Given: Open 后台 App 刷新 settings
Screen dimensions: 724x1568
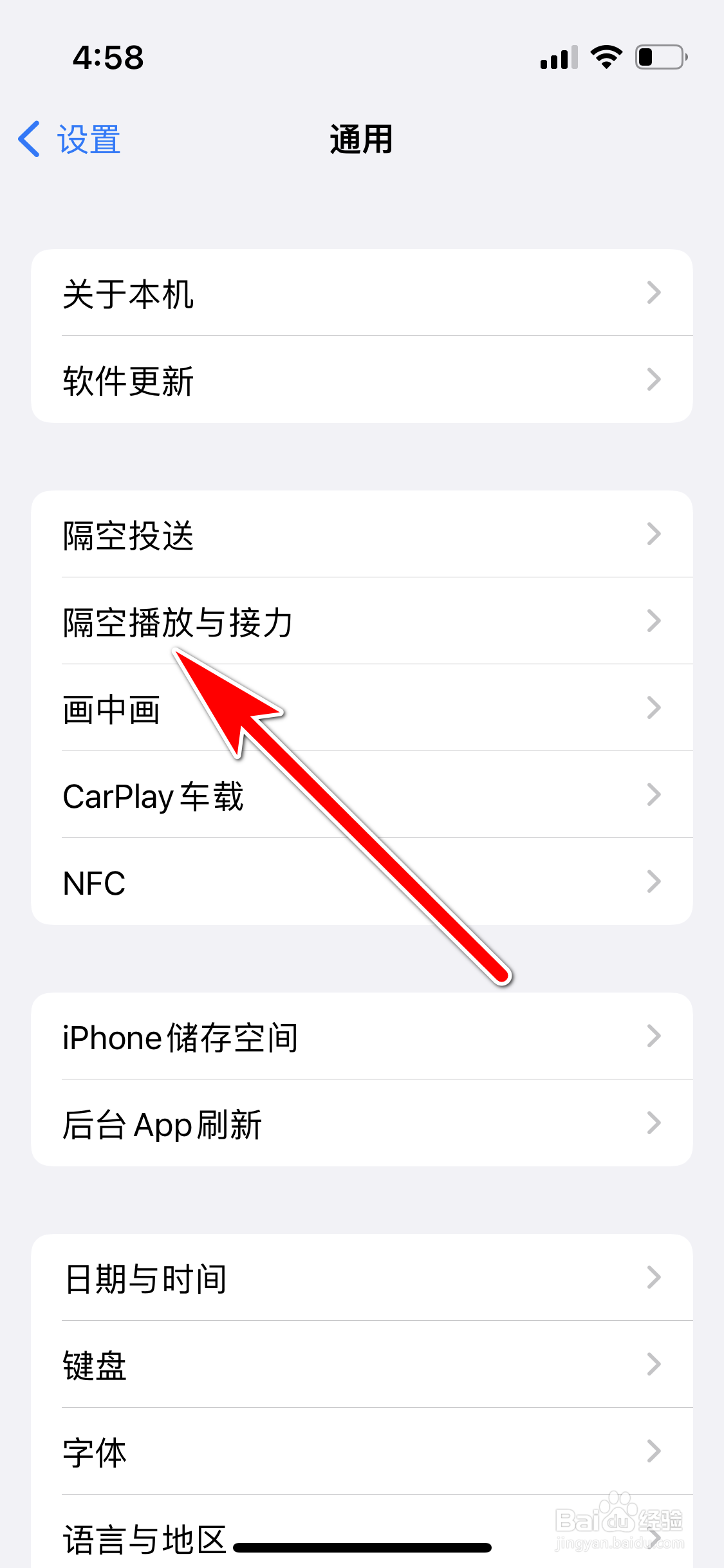Looking at the screenshot, I should (x=360, y=1123).
